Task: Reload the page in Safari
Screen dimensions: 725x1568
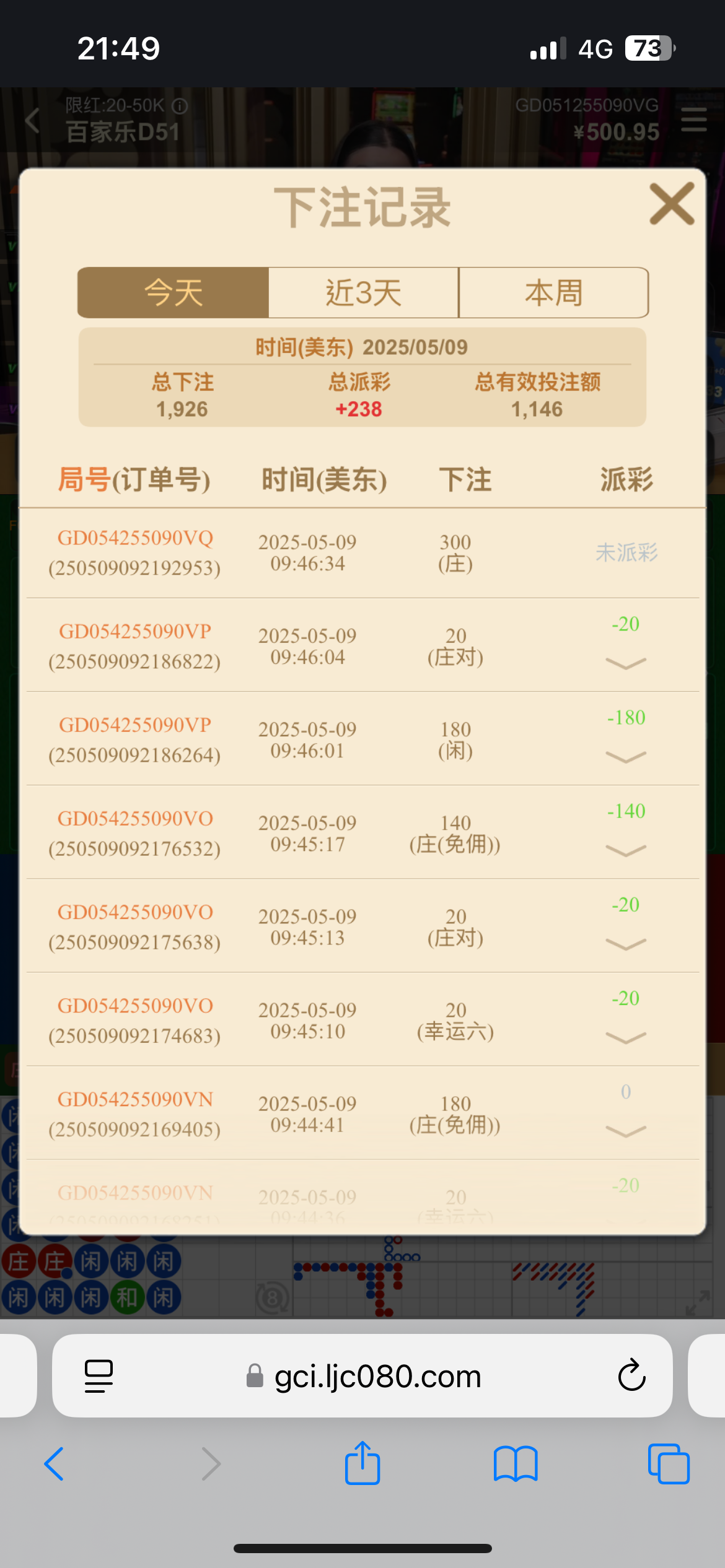Action: click(x=631, y=1375)
